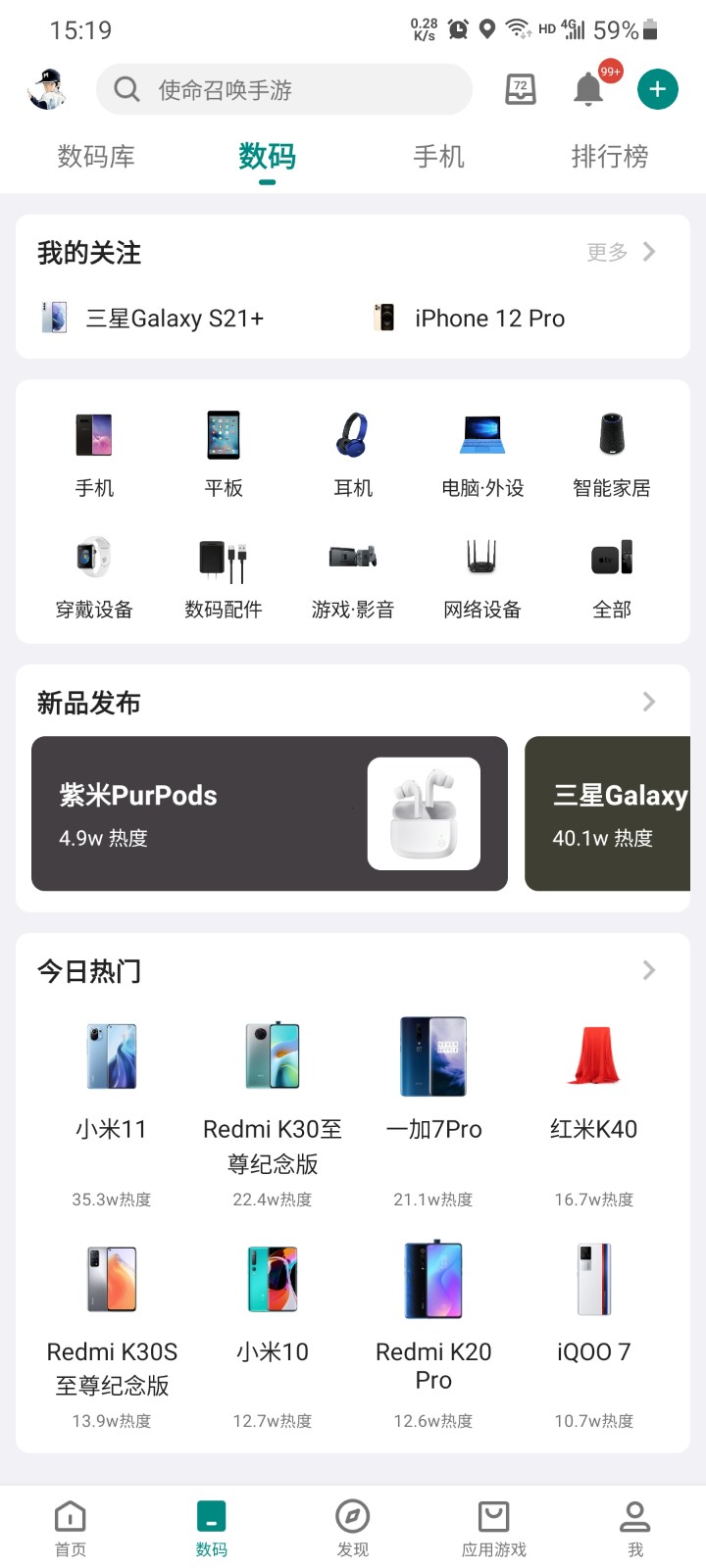
Task: Tap the search field showing 使命召唤手游
Action: coord(283,89)
